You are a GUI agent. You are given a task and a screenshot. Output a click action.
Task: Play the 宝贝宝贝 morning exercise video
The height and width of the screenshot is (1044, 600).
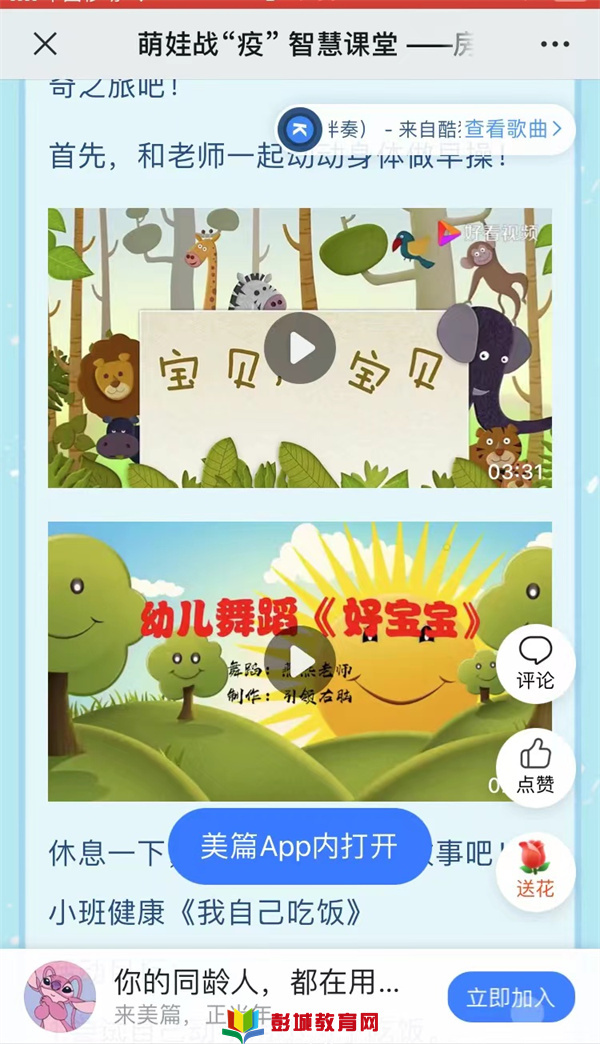(x=300, y=347)
